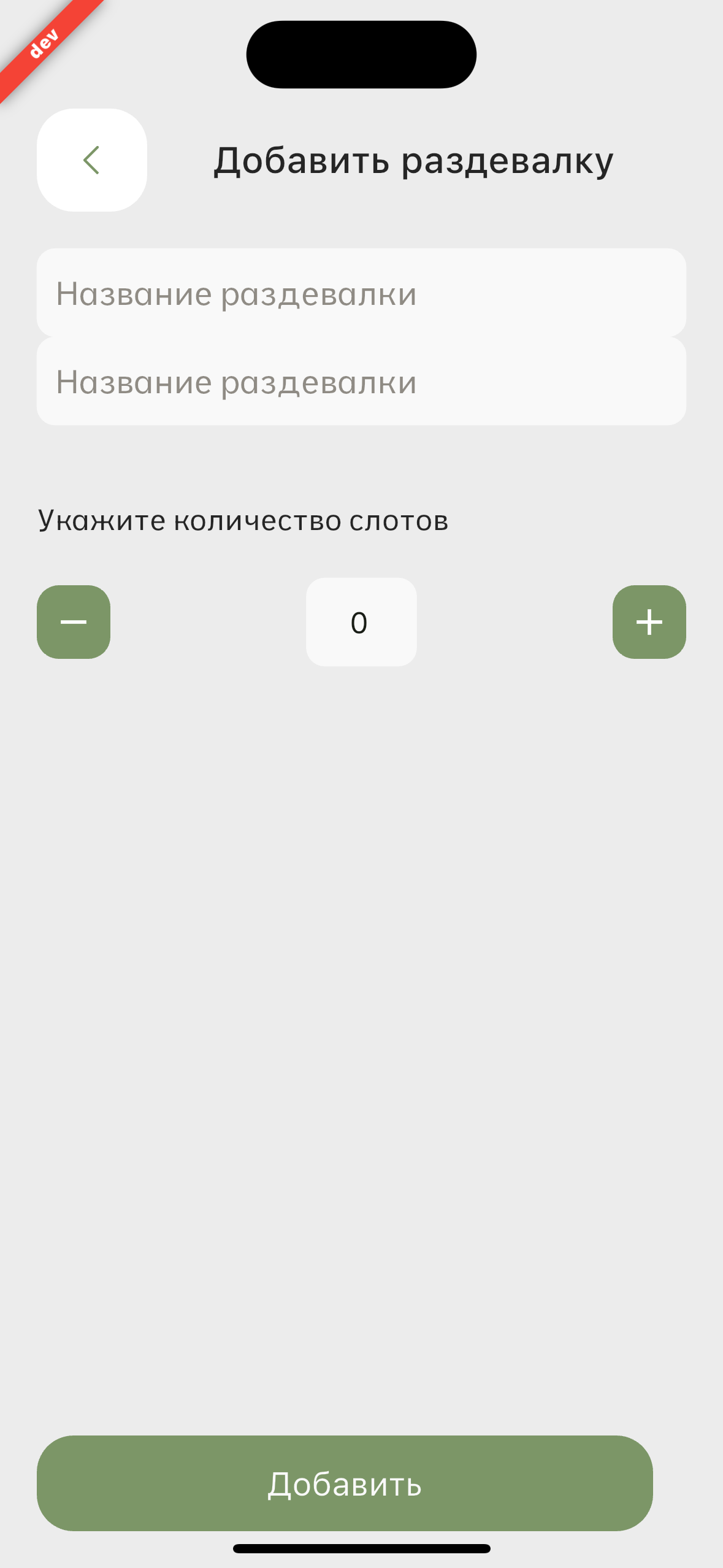Go back using the arrow button

tap(92, 160)
